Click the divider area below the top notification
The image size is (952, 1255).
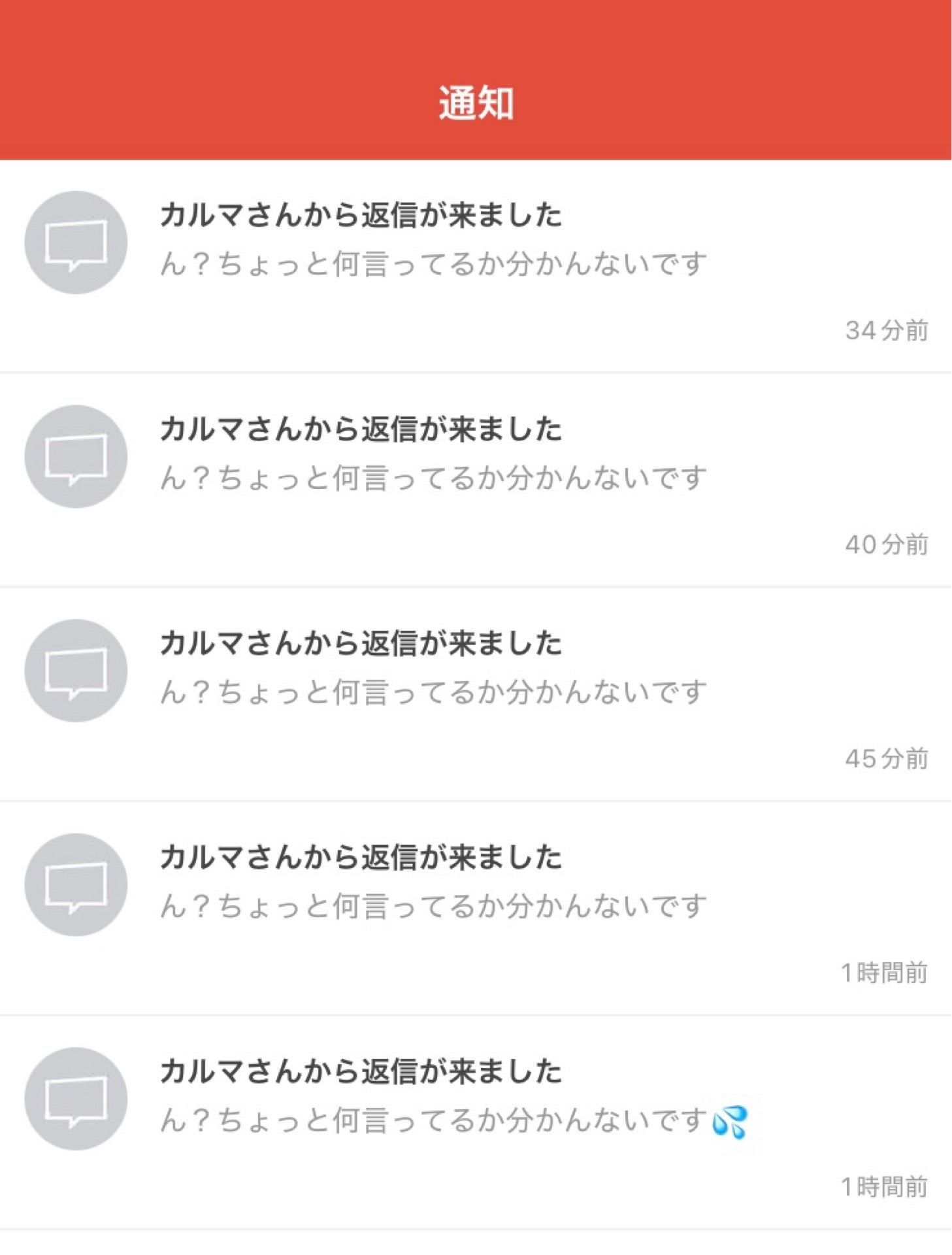pyautogui.click(x=476, y=371)
